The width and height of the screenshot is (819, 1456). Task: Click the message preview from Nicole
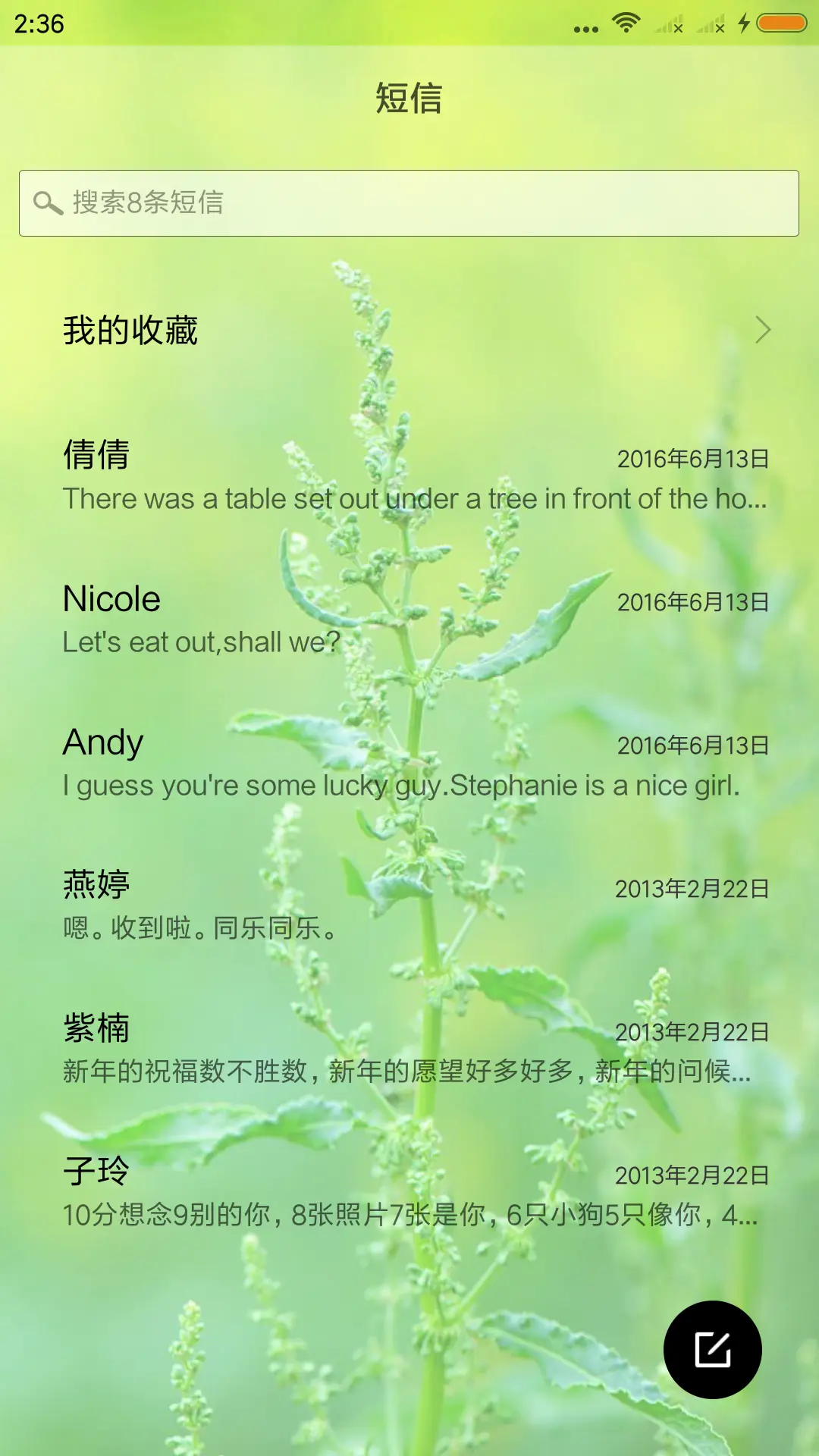coord(200,642)
